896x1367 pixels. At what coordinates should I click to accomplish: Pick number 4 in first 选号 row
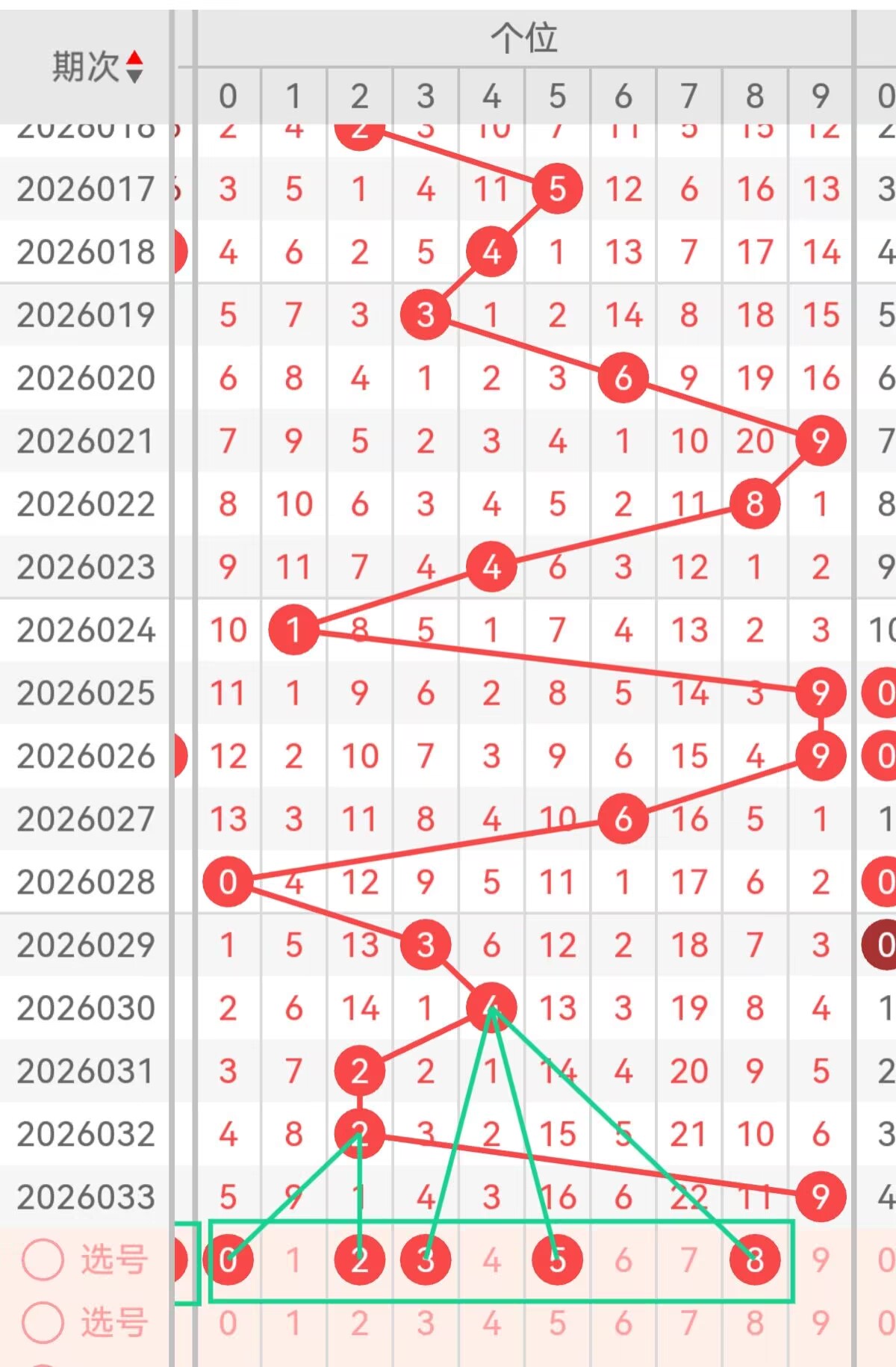491,1260
